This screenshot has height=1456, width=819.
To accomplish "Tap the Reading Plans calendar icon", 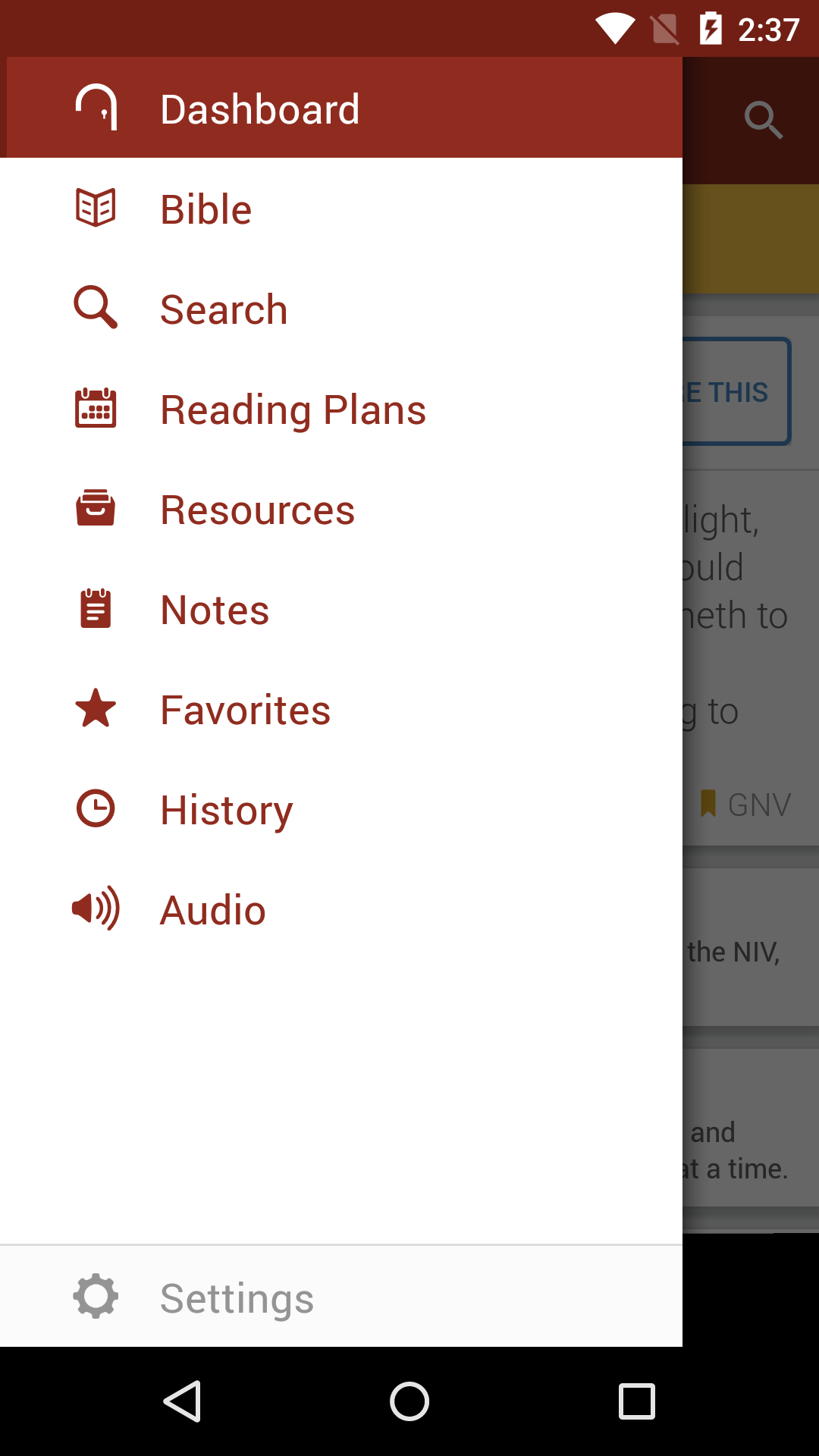I will point(95,408).
